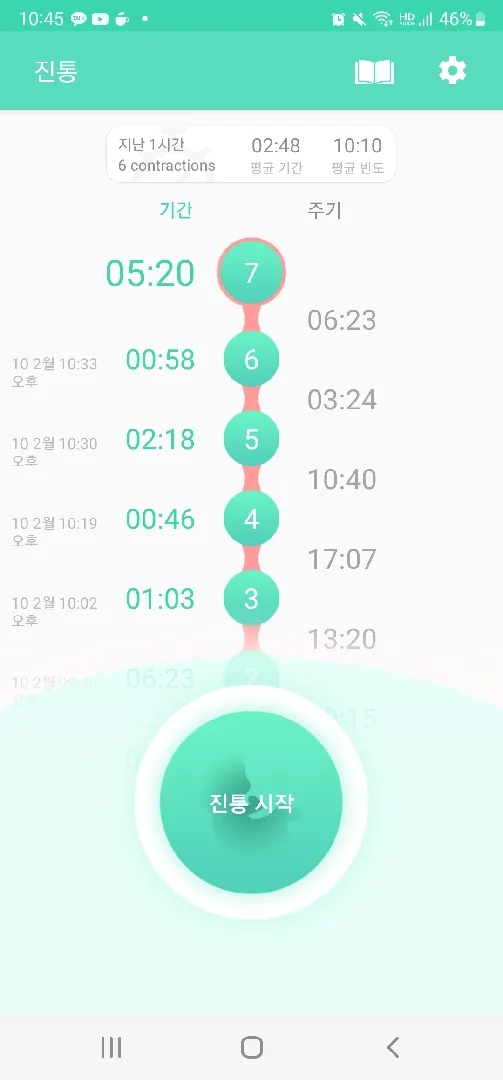This screenshot has width=503, height=1080.
Task: Open contraction entry number 6
Action: [x=252, y=360]
